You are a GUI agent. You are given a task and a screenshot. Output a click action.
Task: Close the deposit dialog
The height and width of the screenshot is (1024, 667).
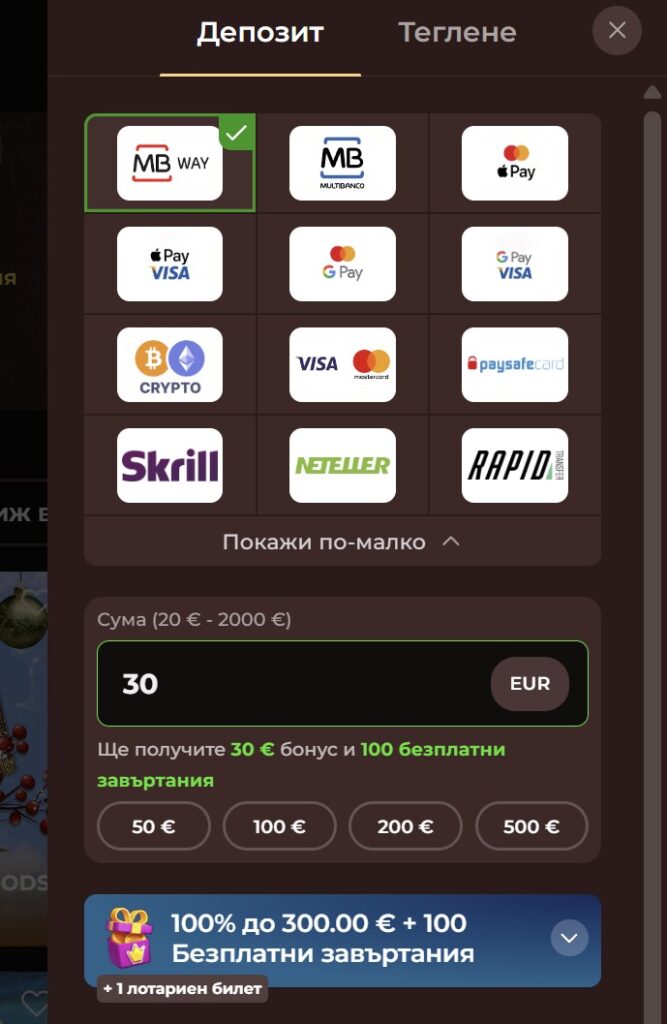[617, 31]
